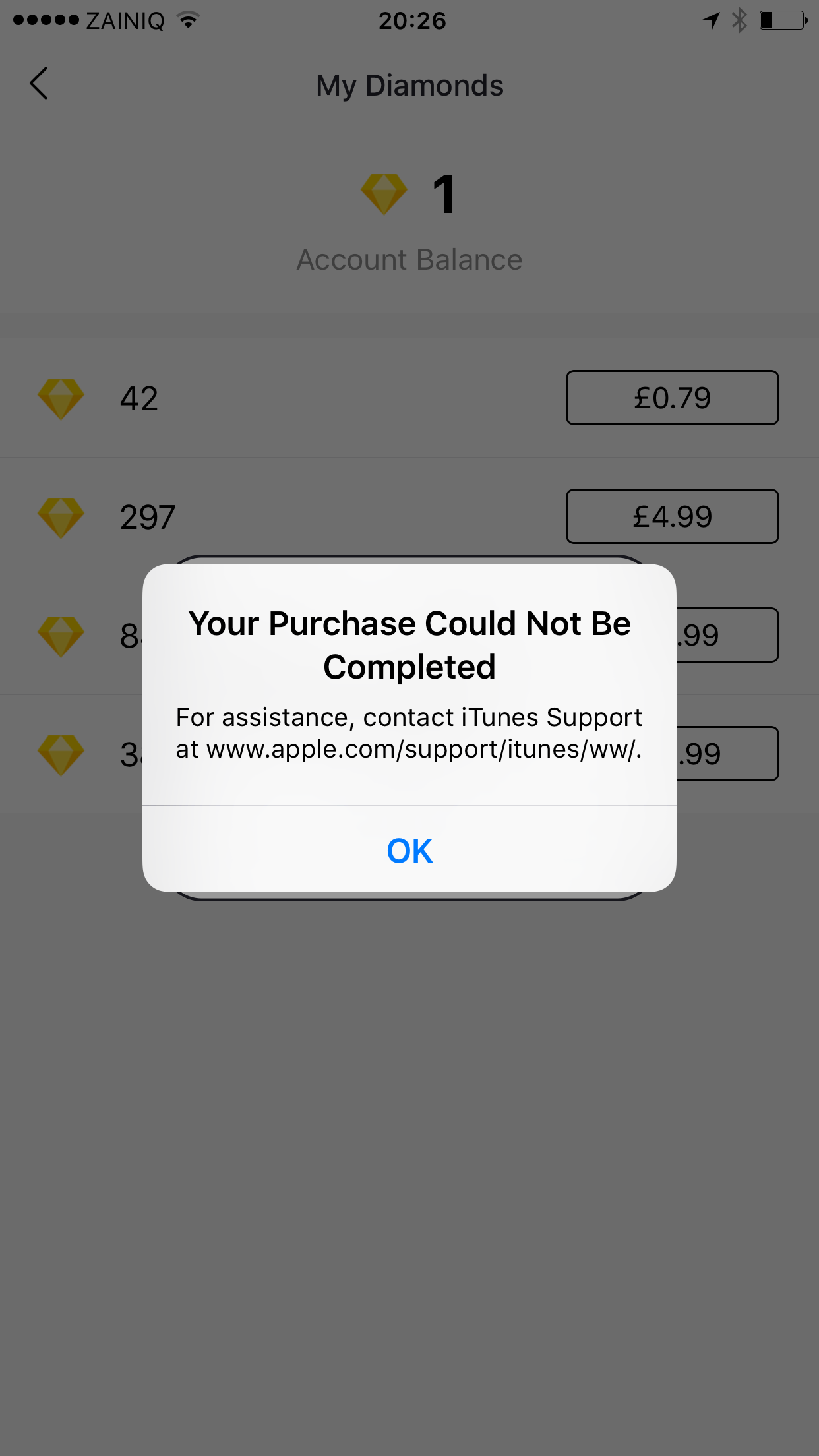Go back from My Diamonds

tap(40, 84)
